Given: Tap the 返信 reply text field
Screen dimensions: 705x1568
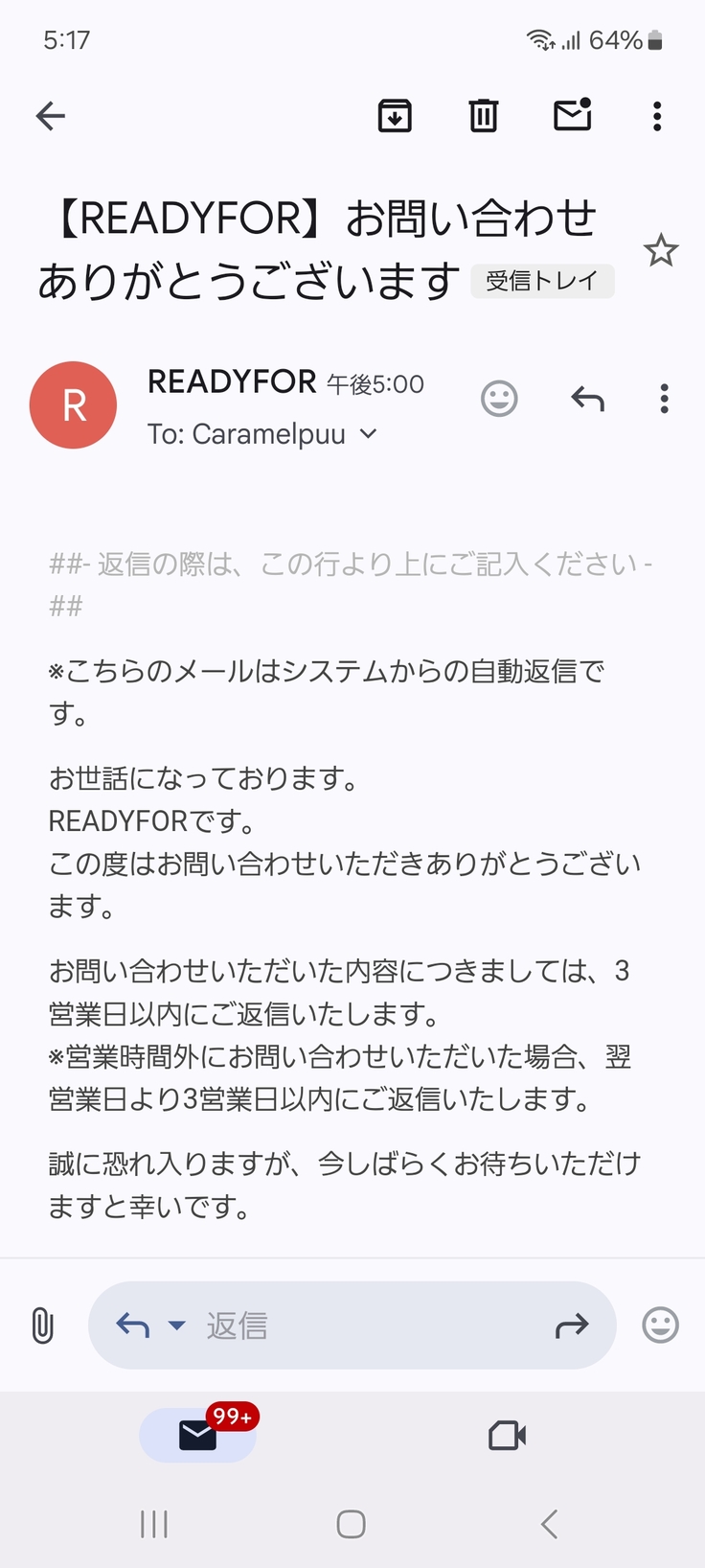Looking at the screenshot, I should pyautogui.click(x=364, y=1326).
